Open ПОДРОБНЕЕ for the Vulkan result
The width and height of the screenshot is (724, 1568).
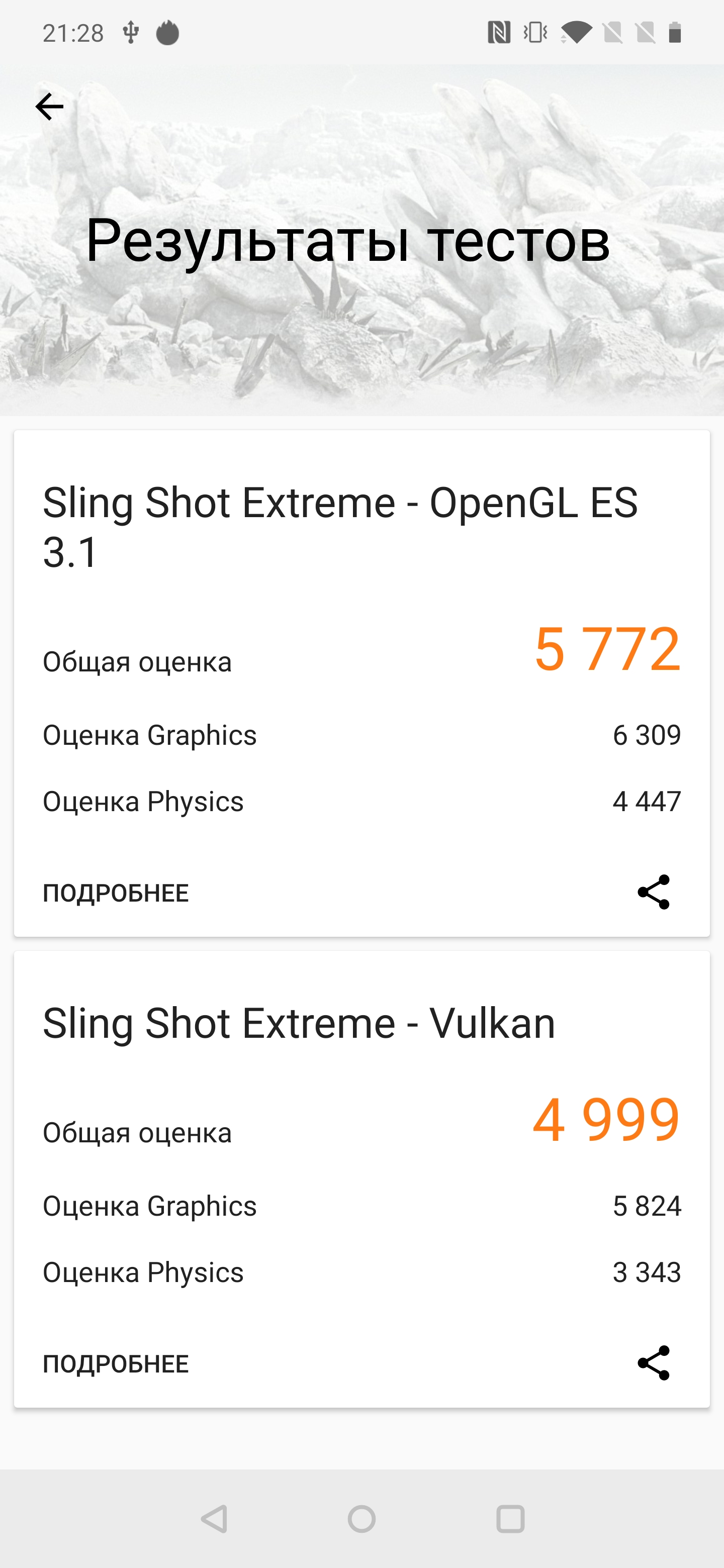click(x=116, y=1363)
